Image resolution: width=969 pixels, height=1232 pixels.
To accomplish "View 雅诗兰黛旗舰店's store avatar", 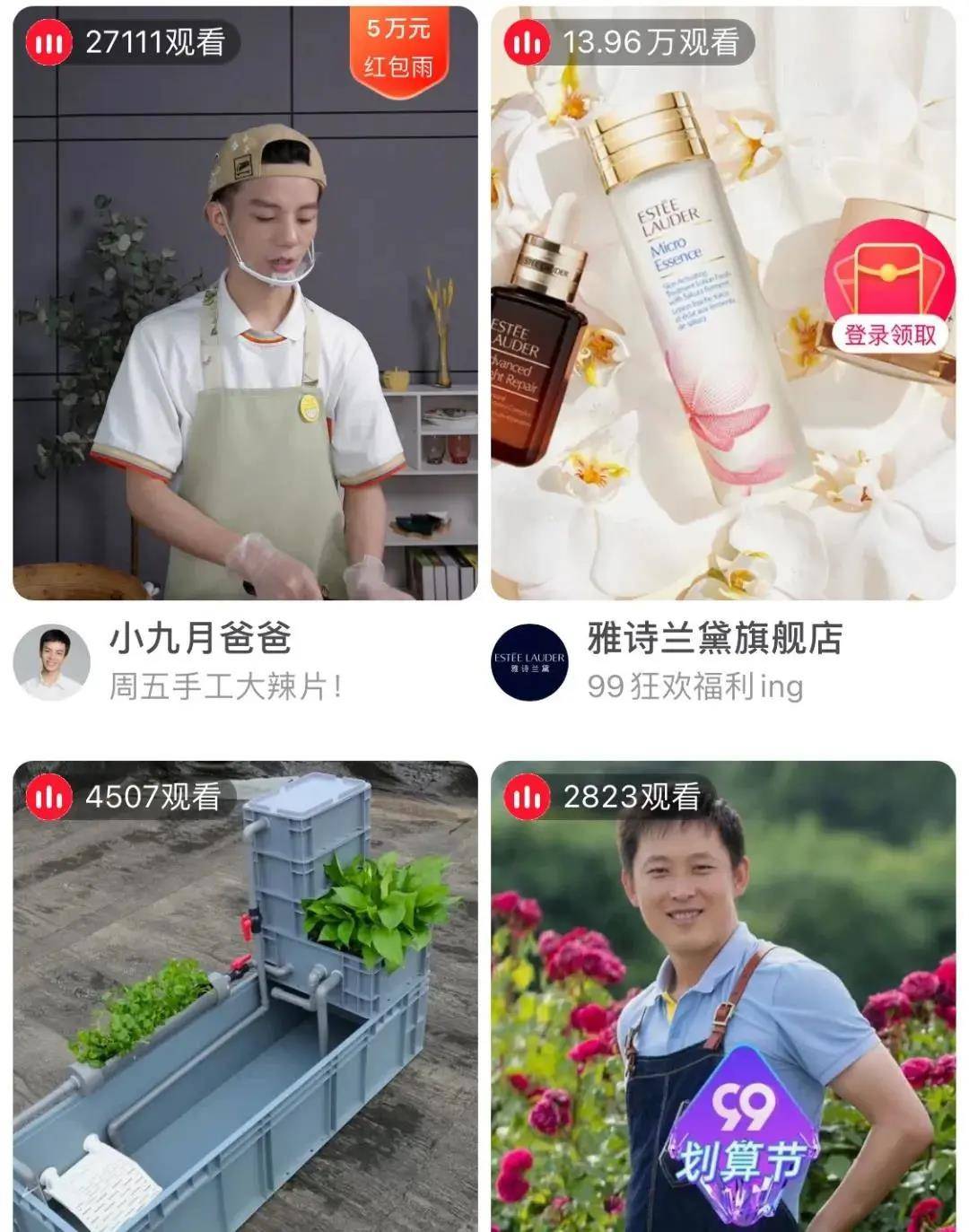I will (x=529, y=662).
